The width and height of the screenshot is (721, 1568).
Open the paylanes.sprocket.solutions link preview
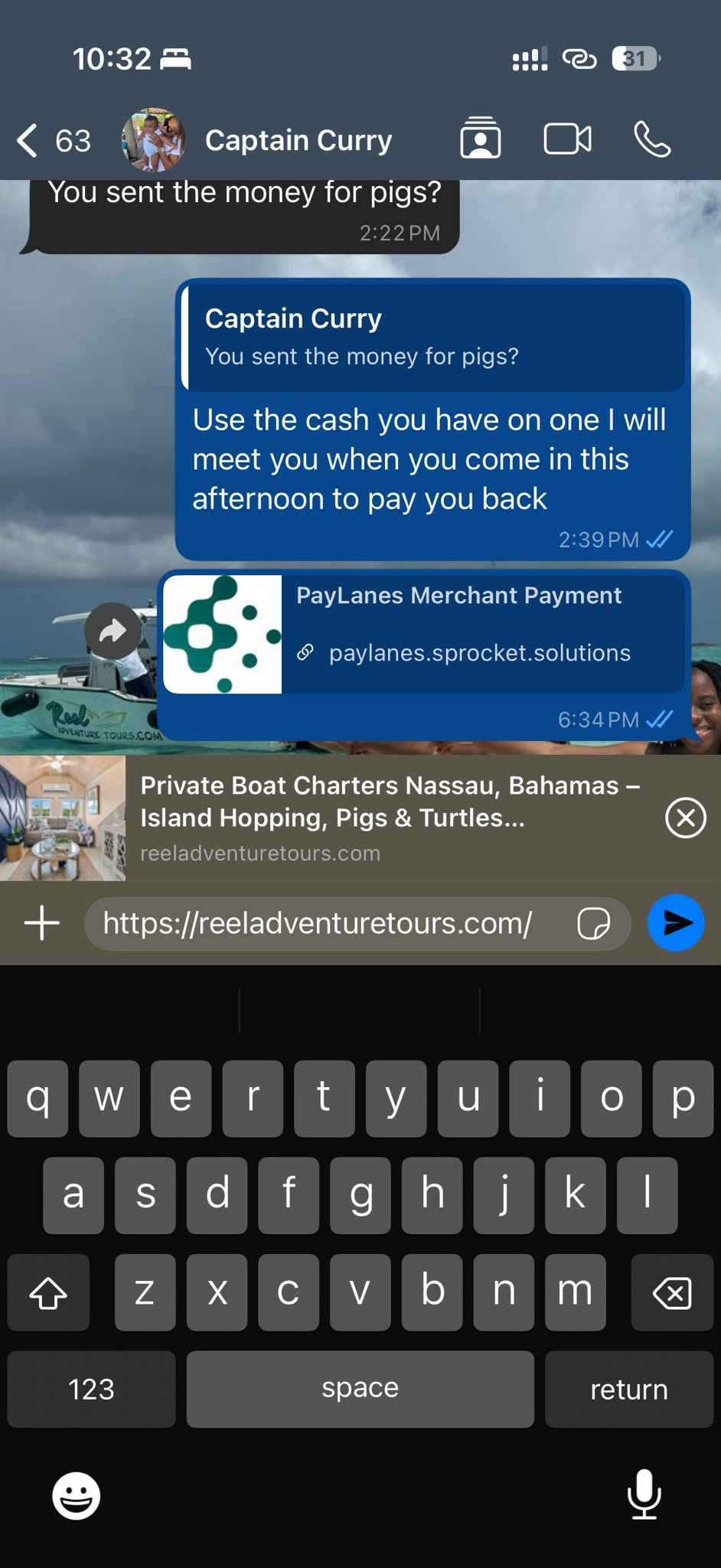(x=424, y=634)
